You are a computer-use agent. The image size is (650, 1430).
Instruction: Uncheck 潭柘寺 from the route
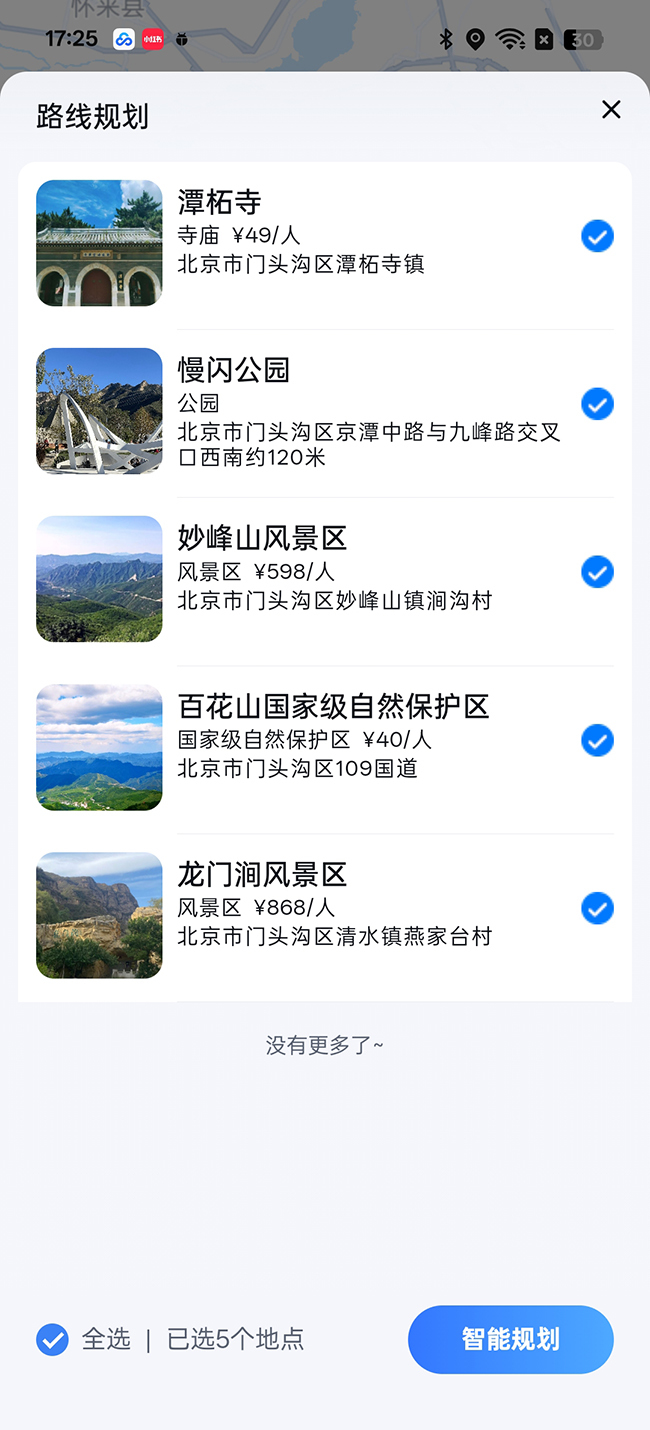[x=597, y=237]
